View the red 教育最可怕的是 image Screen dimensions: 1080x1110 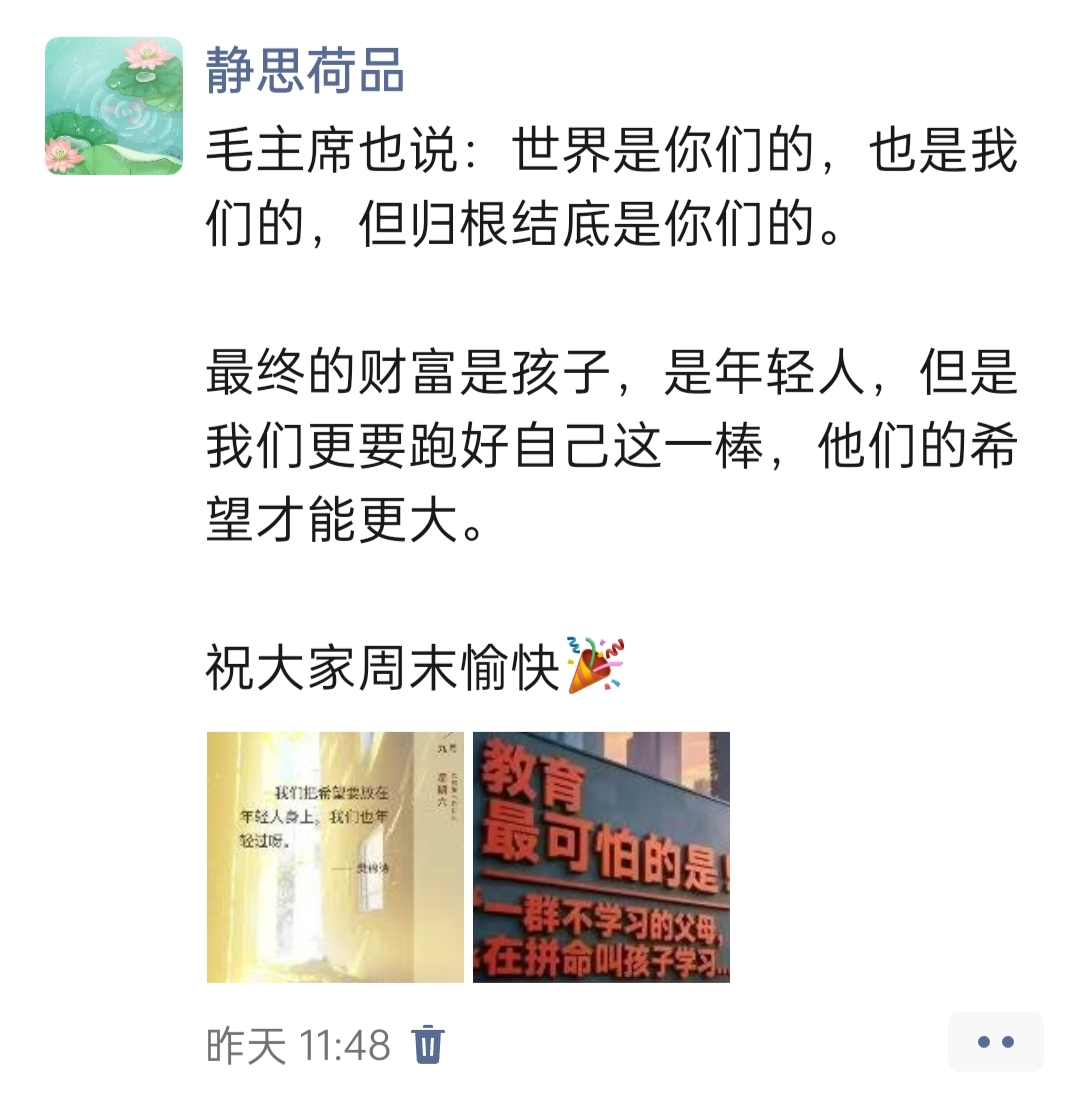click(x=601, y=857)
